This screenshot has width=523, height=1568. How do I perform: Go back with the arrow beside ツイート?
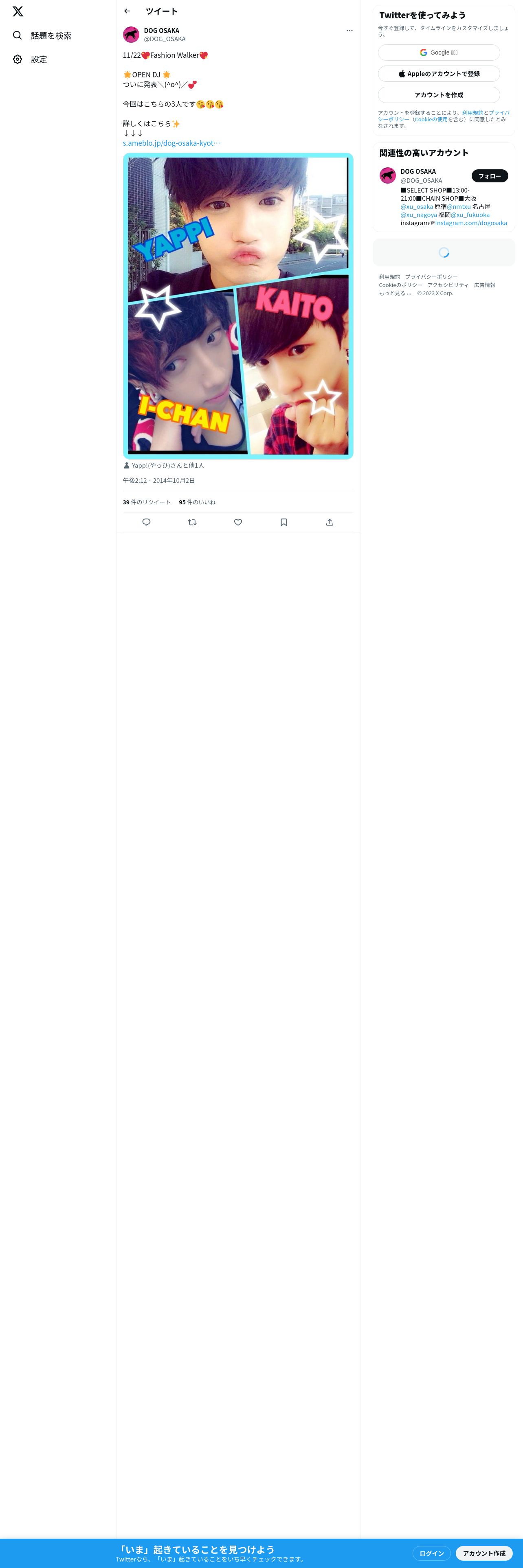(x=127, y=11)
